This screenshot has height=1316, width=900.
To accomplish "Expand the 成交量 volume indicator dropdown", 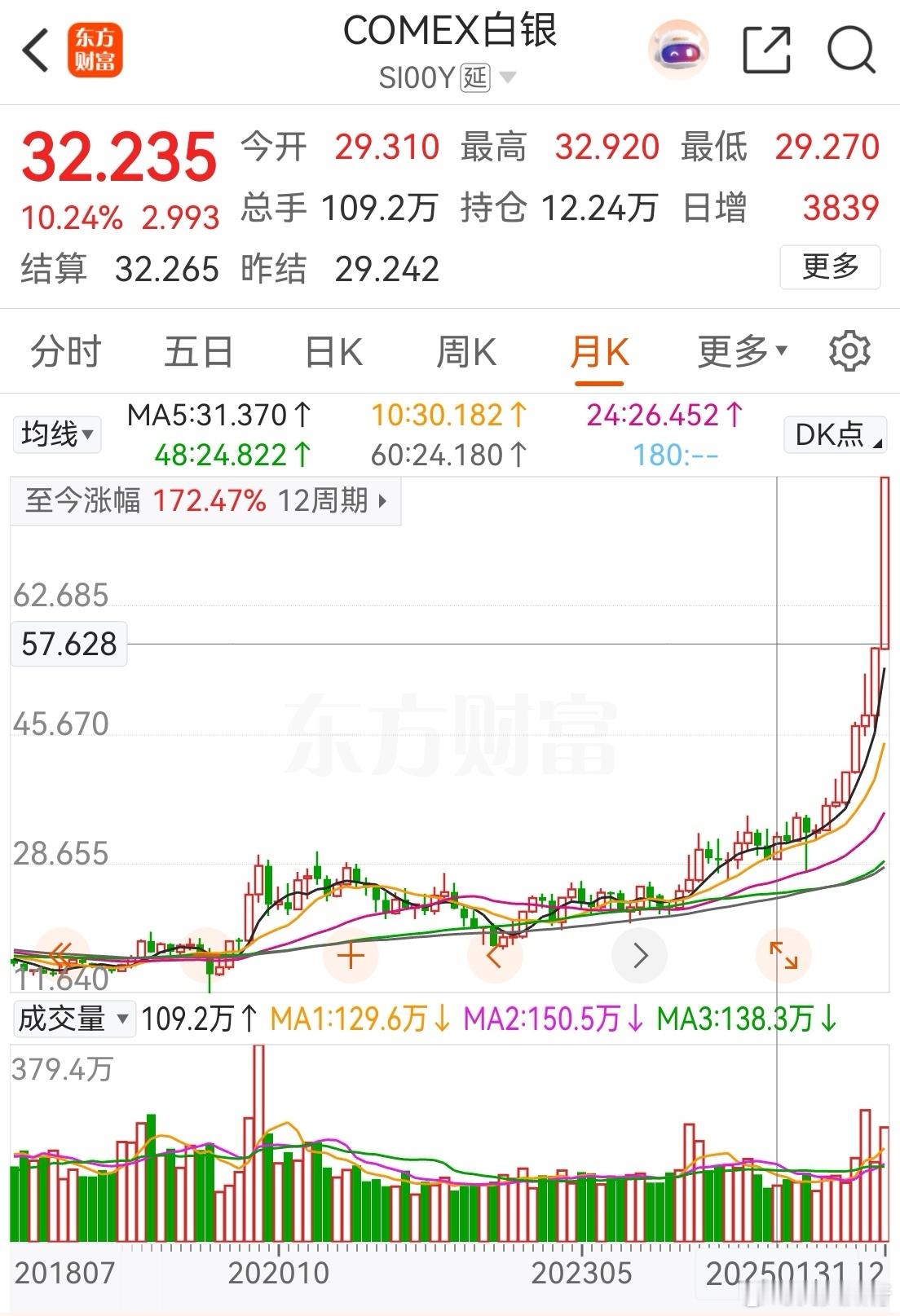I will 73,1019.
